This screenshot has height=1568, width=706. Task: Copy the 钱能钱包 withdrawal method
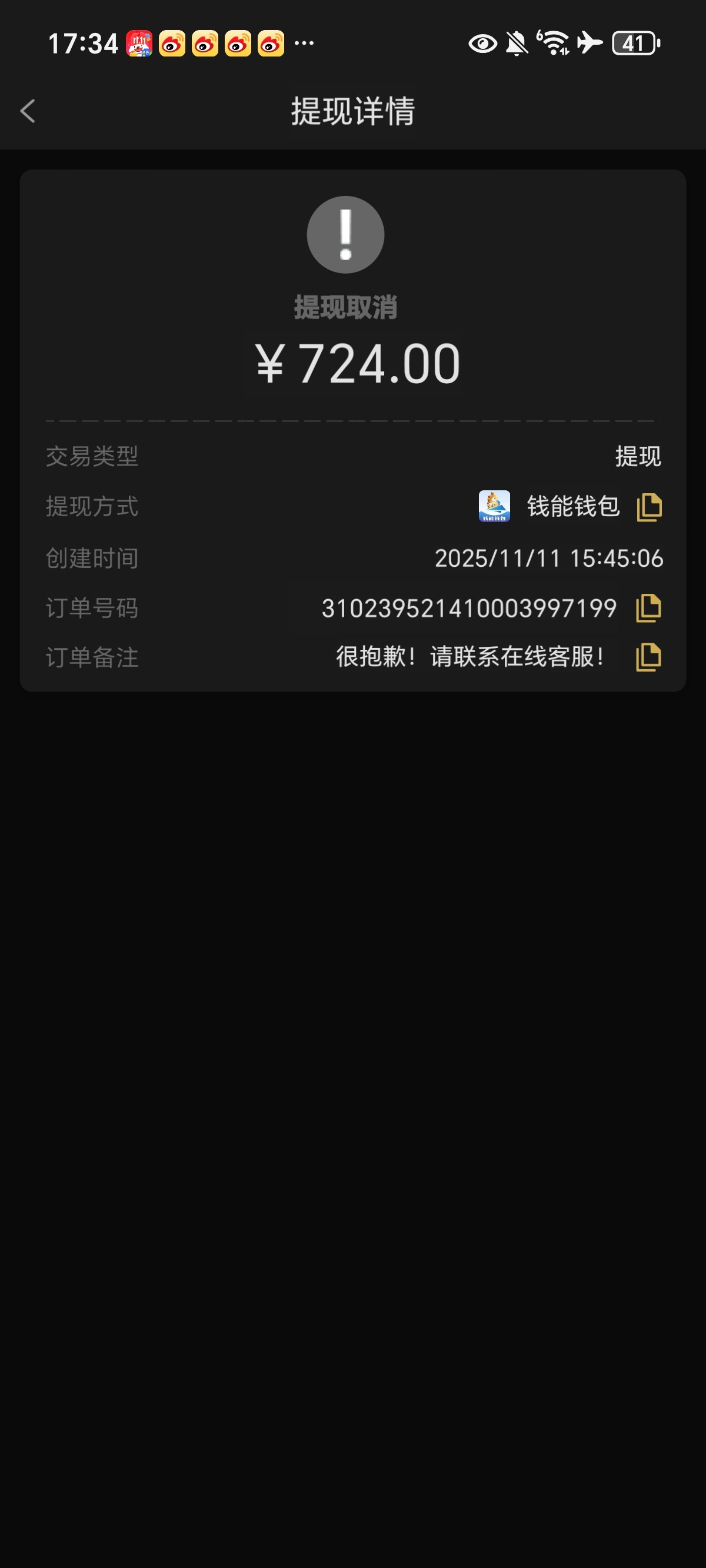tap(649, 507)
